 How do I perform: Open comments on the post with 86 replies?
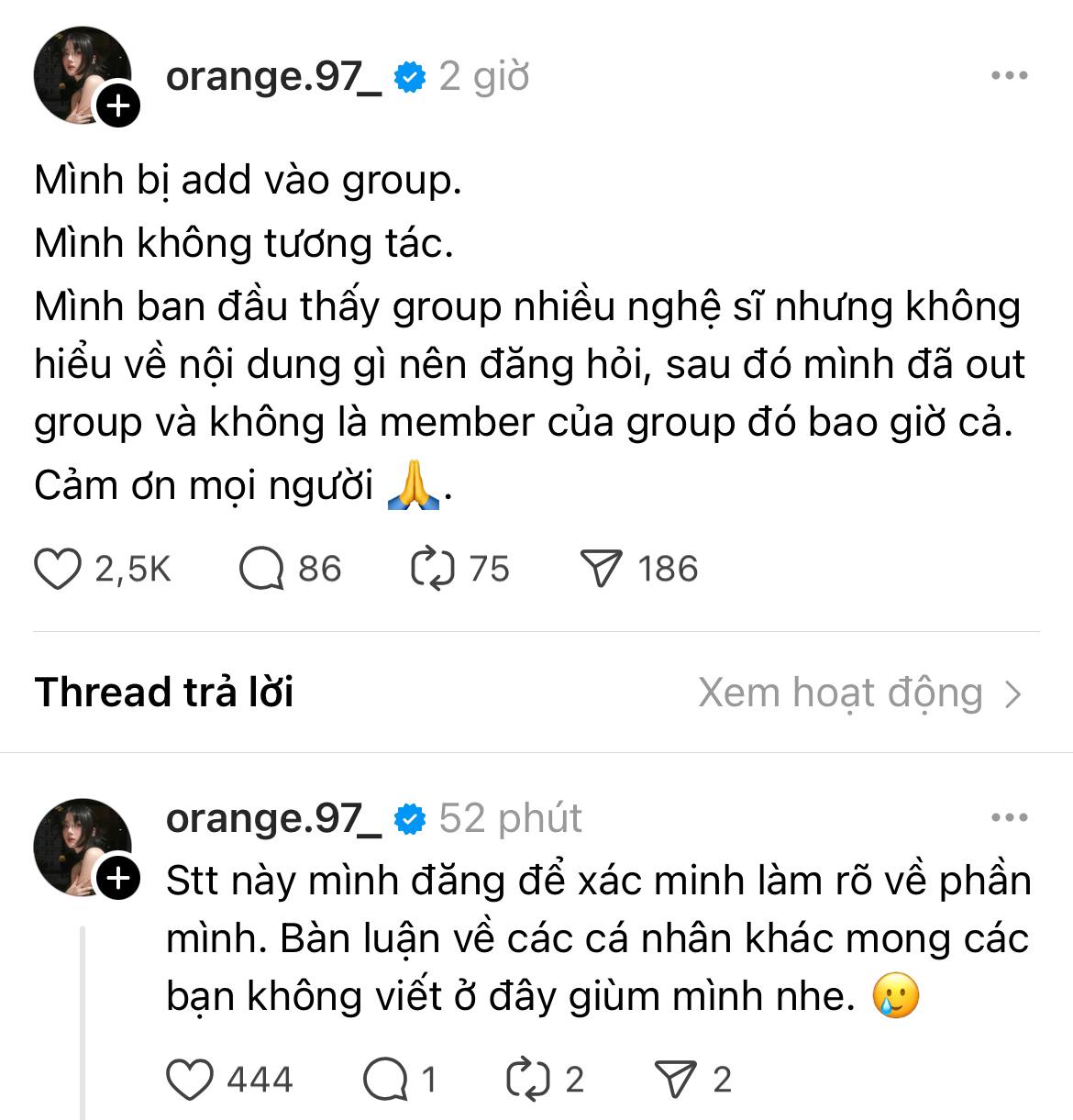tap(262, 569)
